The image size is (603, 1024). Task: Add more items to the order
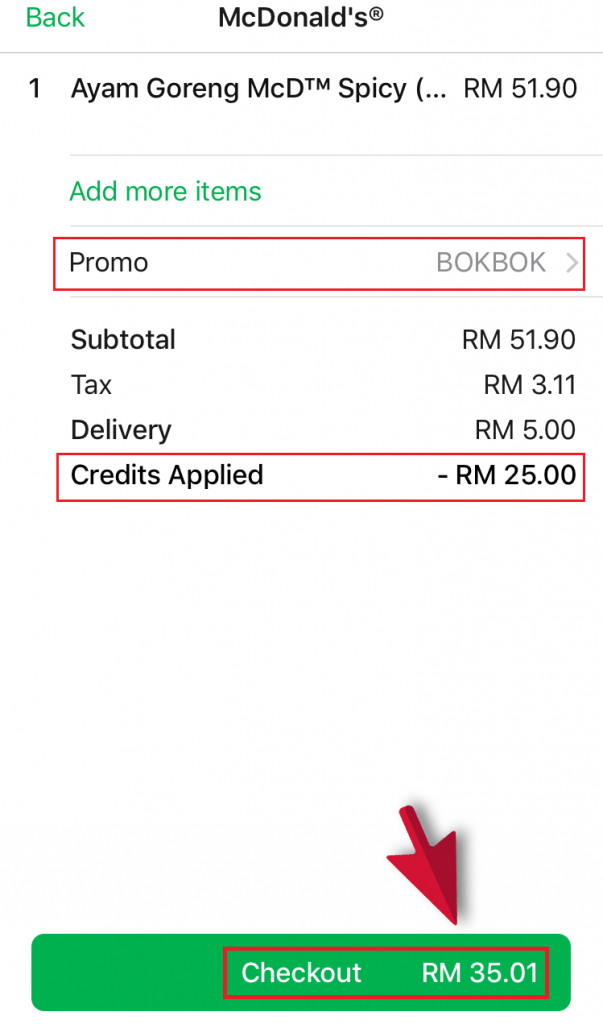165,191
